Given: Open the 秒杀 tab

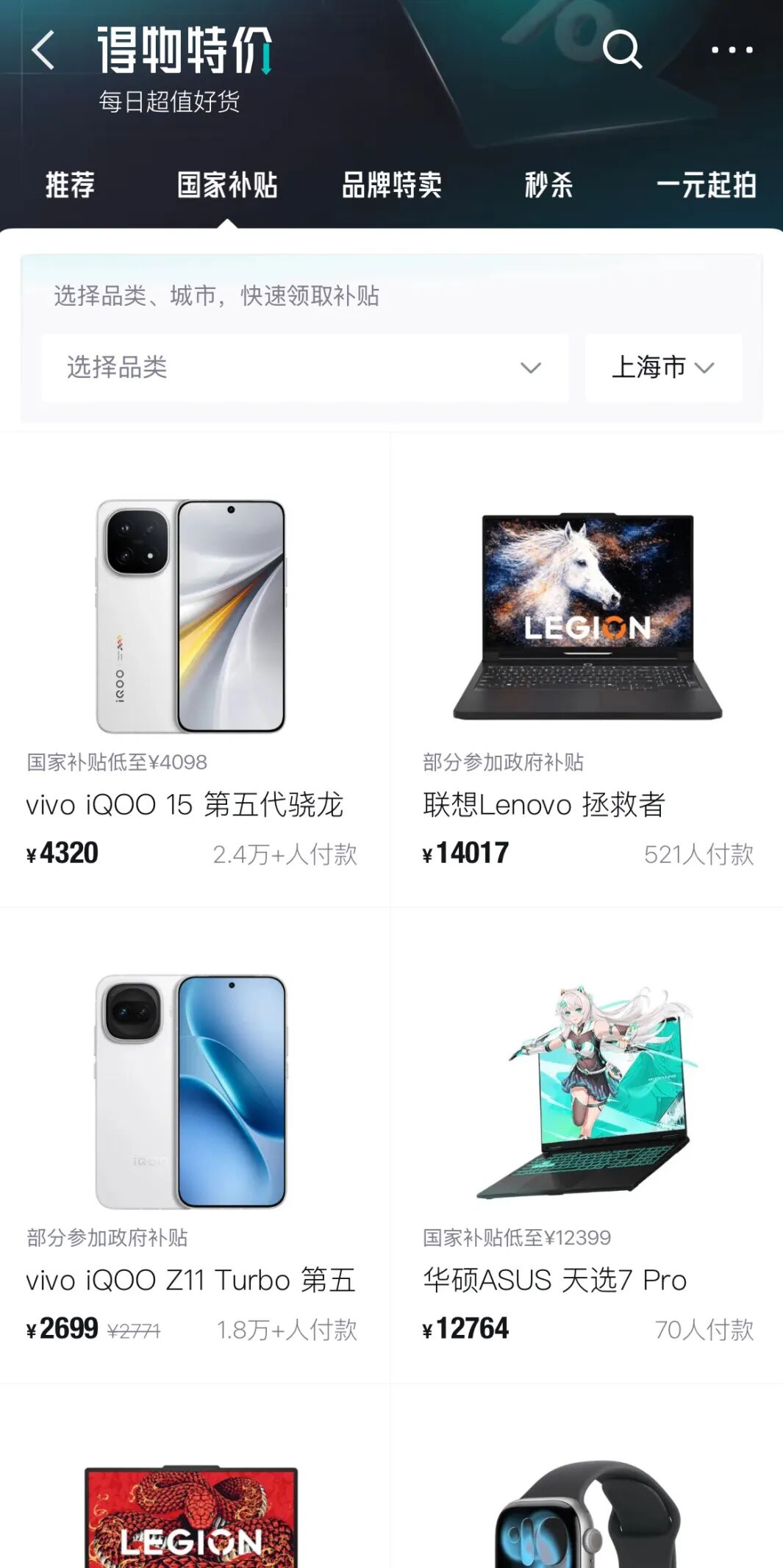Looking at the screenshot, I should pyautogui.click(x=548, y=185).
